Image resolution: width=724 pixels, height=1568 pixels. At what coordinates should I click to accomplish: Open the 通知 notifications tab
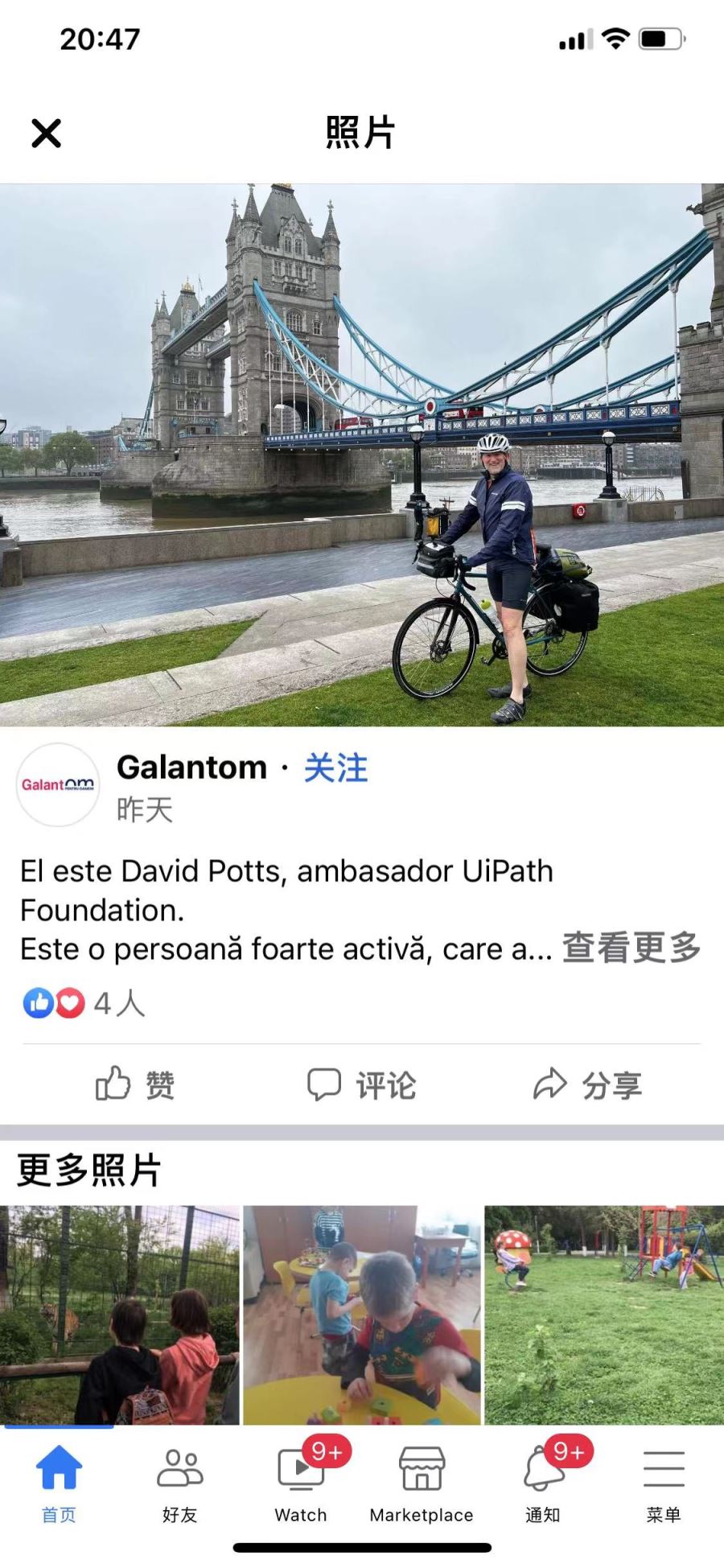point(543,1484)
